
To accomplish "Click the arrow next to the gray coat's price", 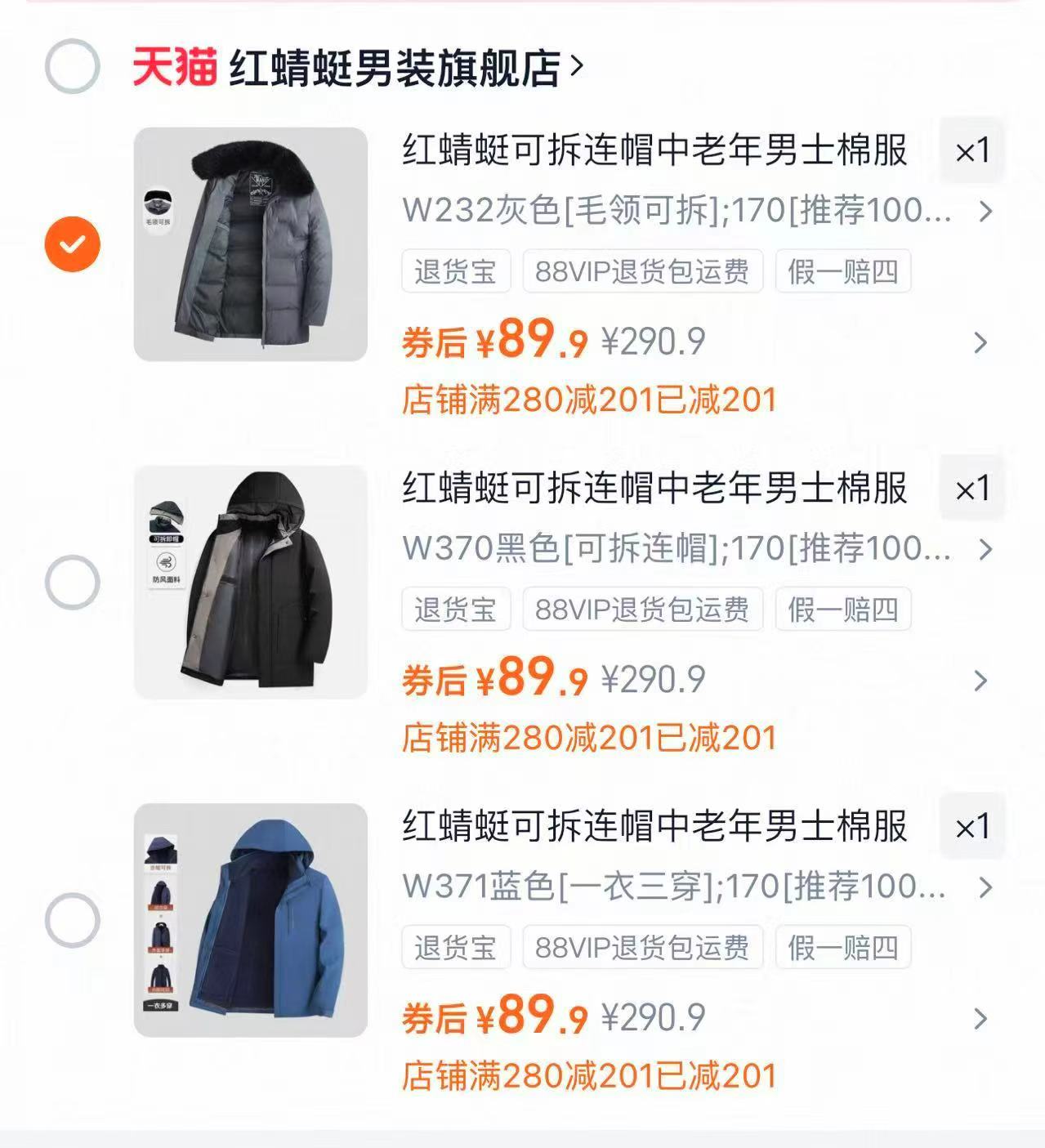I will click(x=979, y=342).
